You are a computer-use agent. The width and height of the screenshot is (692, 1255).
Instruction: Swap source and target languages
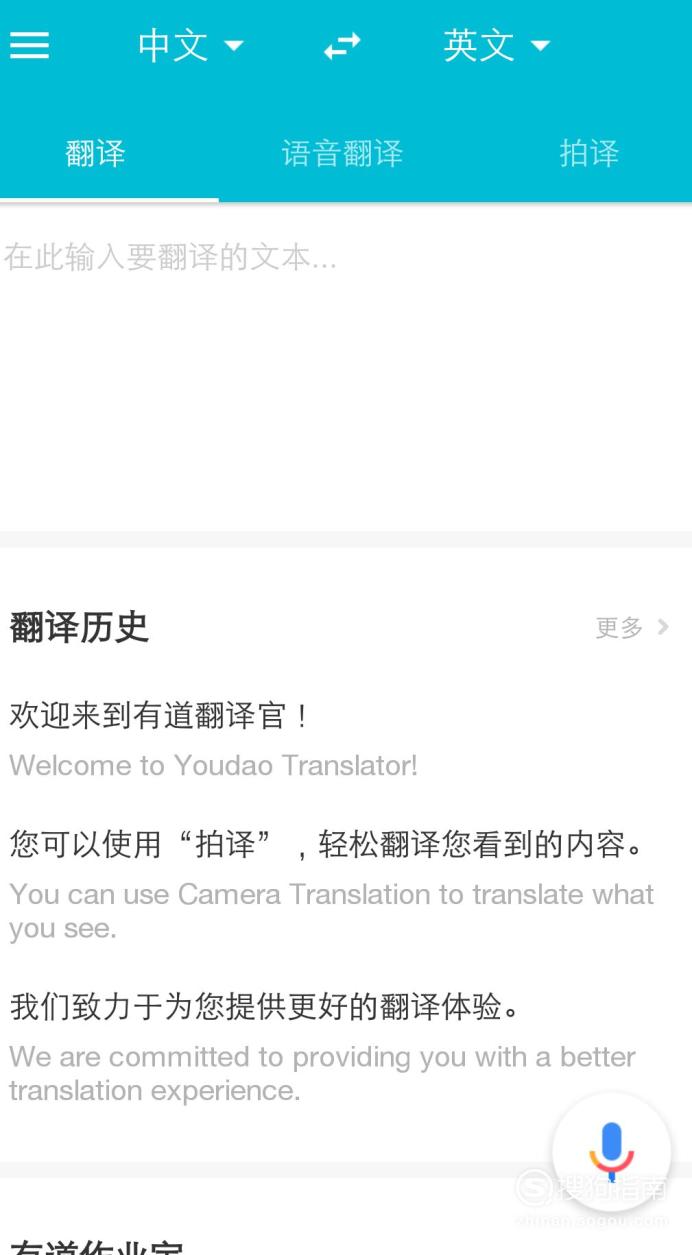342,46
